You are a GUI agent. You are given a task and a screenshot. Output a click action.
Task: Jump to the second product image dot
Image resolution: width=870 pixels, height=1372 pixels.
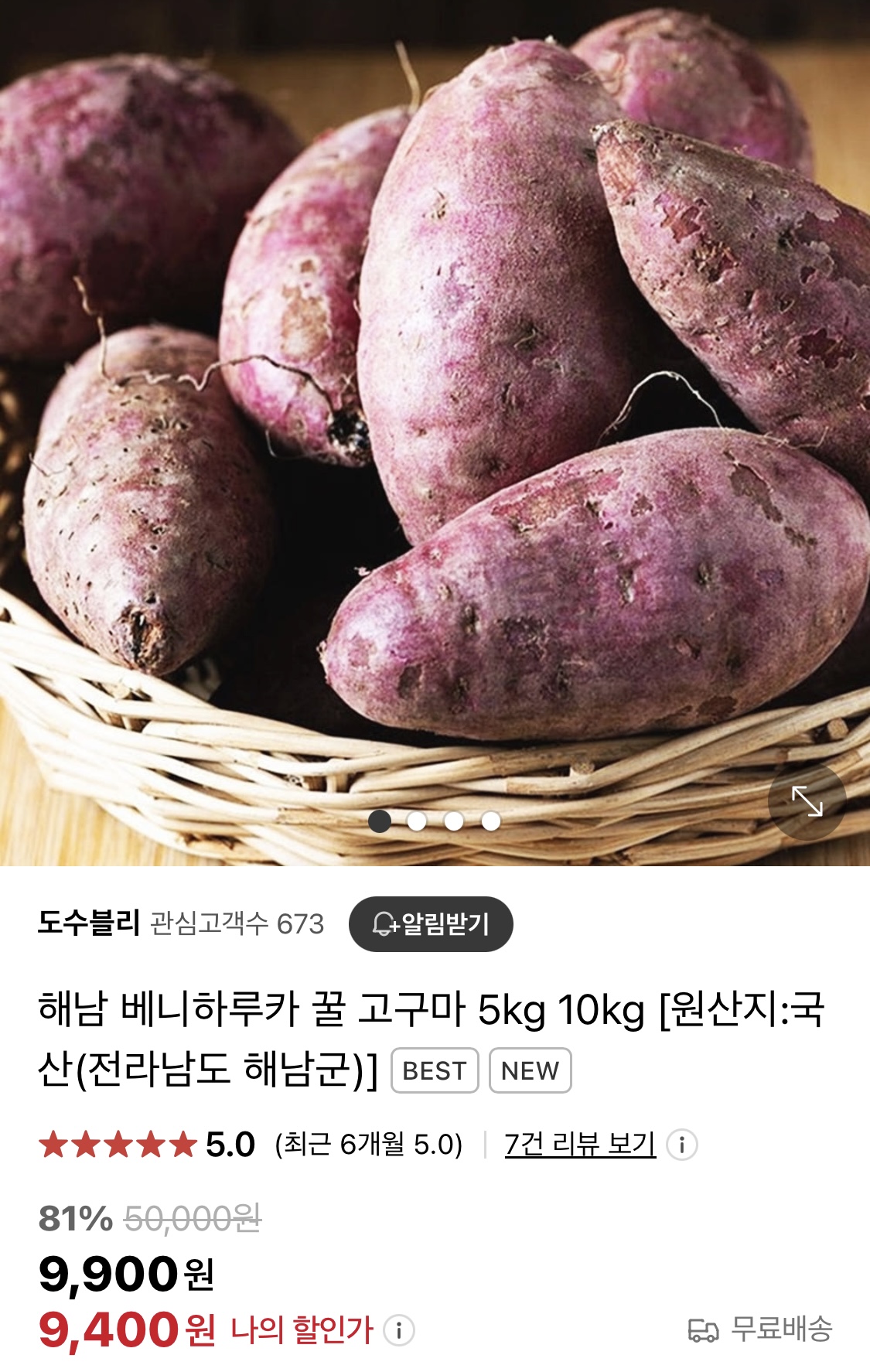(x=417, y=821)
